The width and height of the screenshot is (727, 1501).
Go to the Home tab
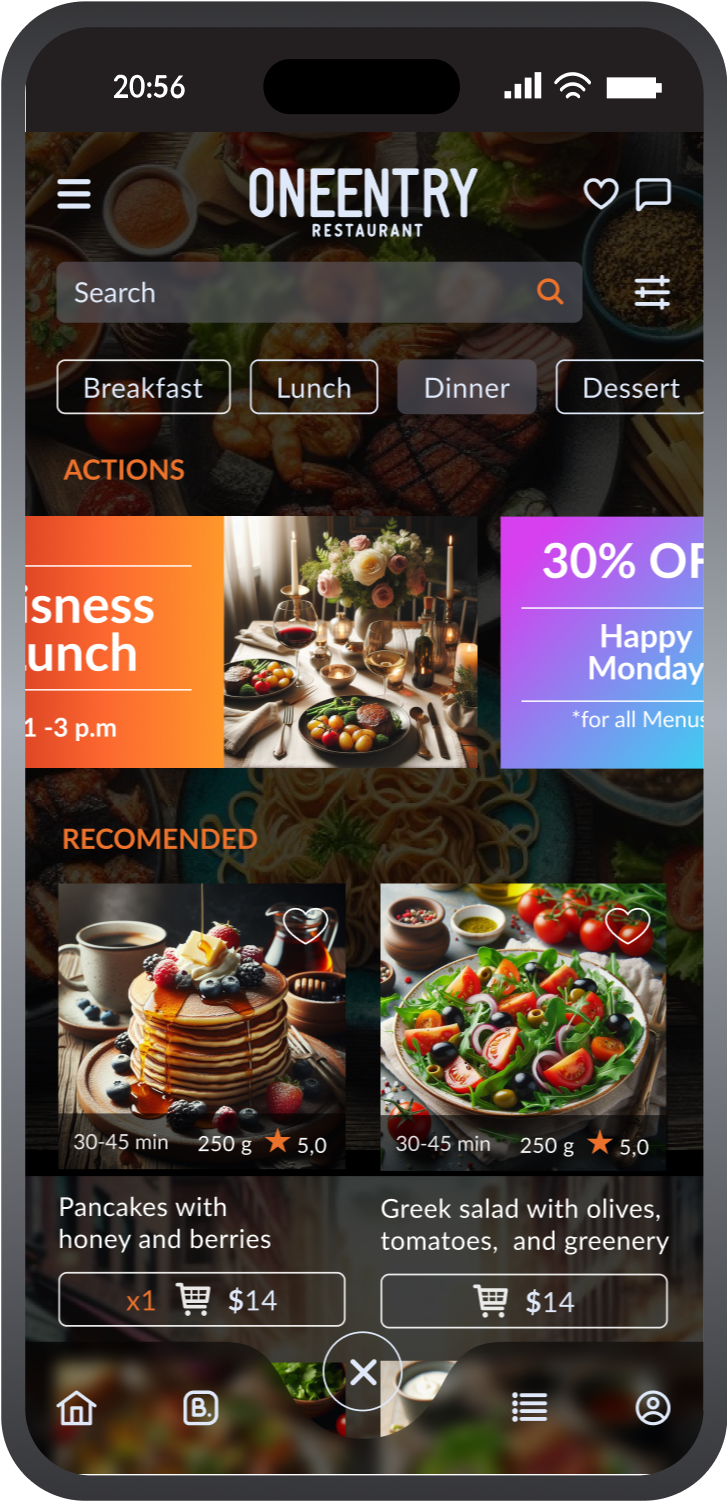click(x=77, y=1408)
